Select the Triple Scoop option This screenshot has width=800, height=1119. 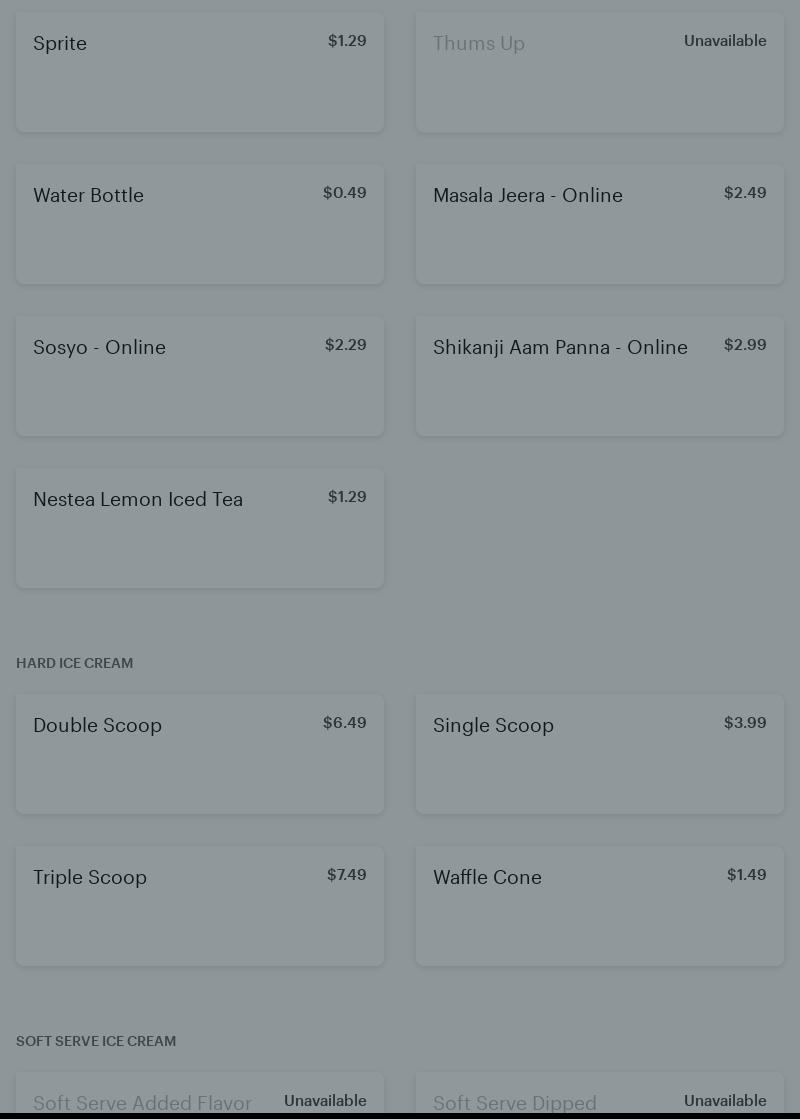click(200, 906)
